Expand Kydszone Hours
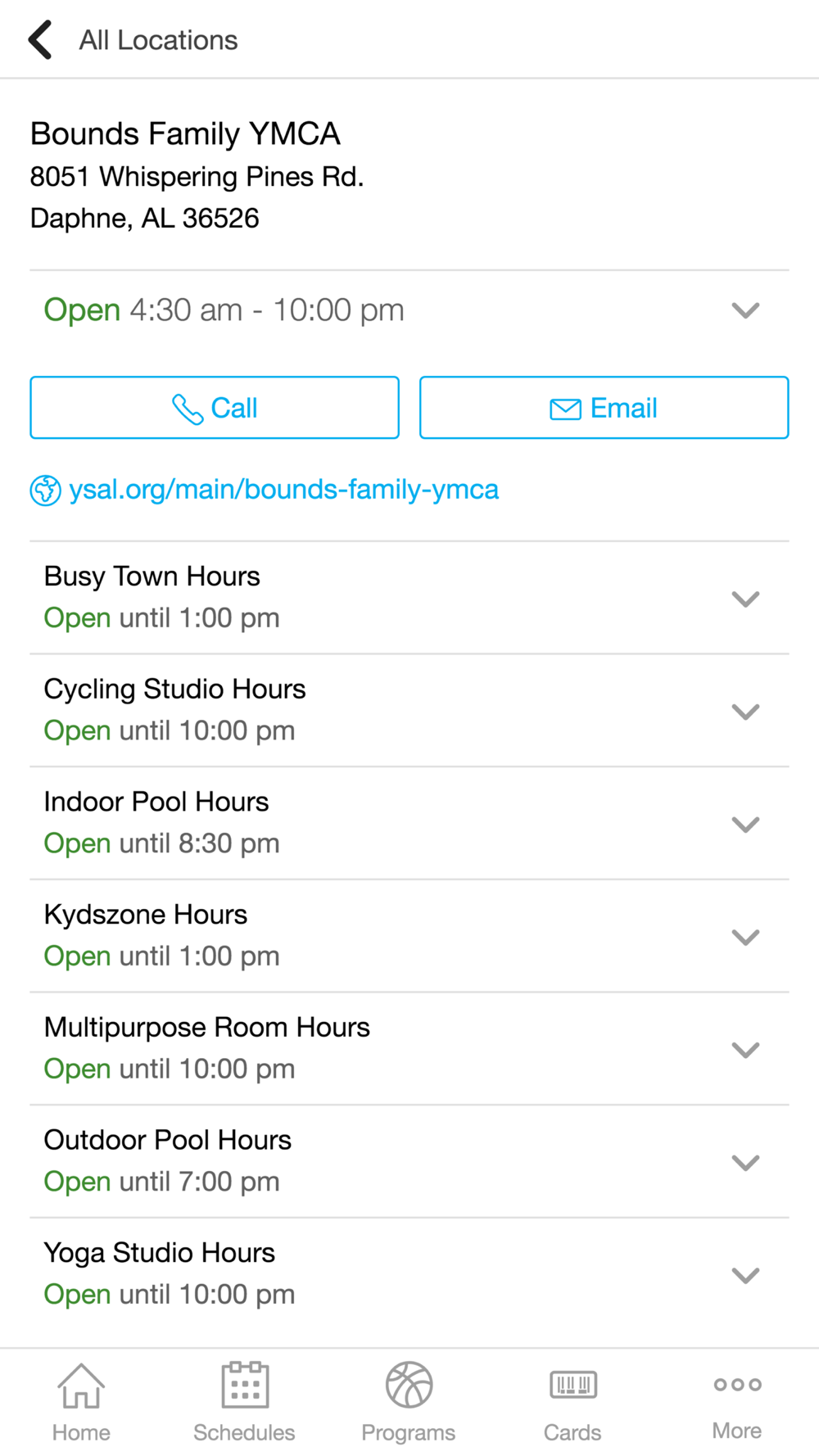 (409, 936)
